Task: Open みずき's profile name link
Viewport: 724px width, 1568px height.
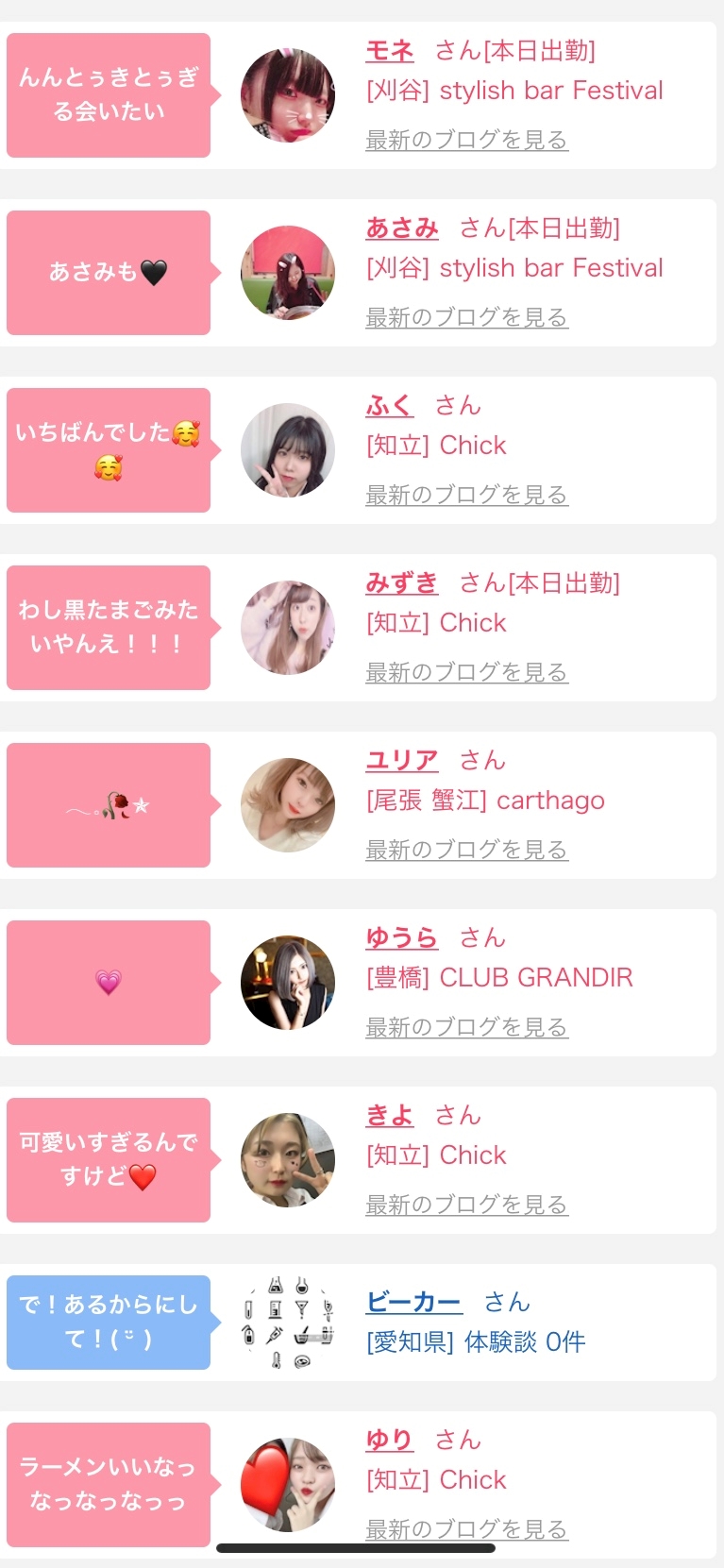Action: tap(402, 583)
